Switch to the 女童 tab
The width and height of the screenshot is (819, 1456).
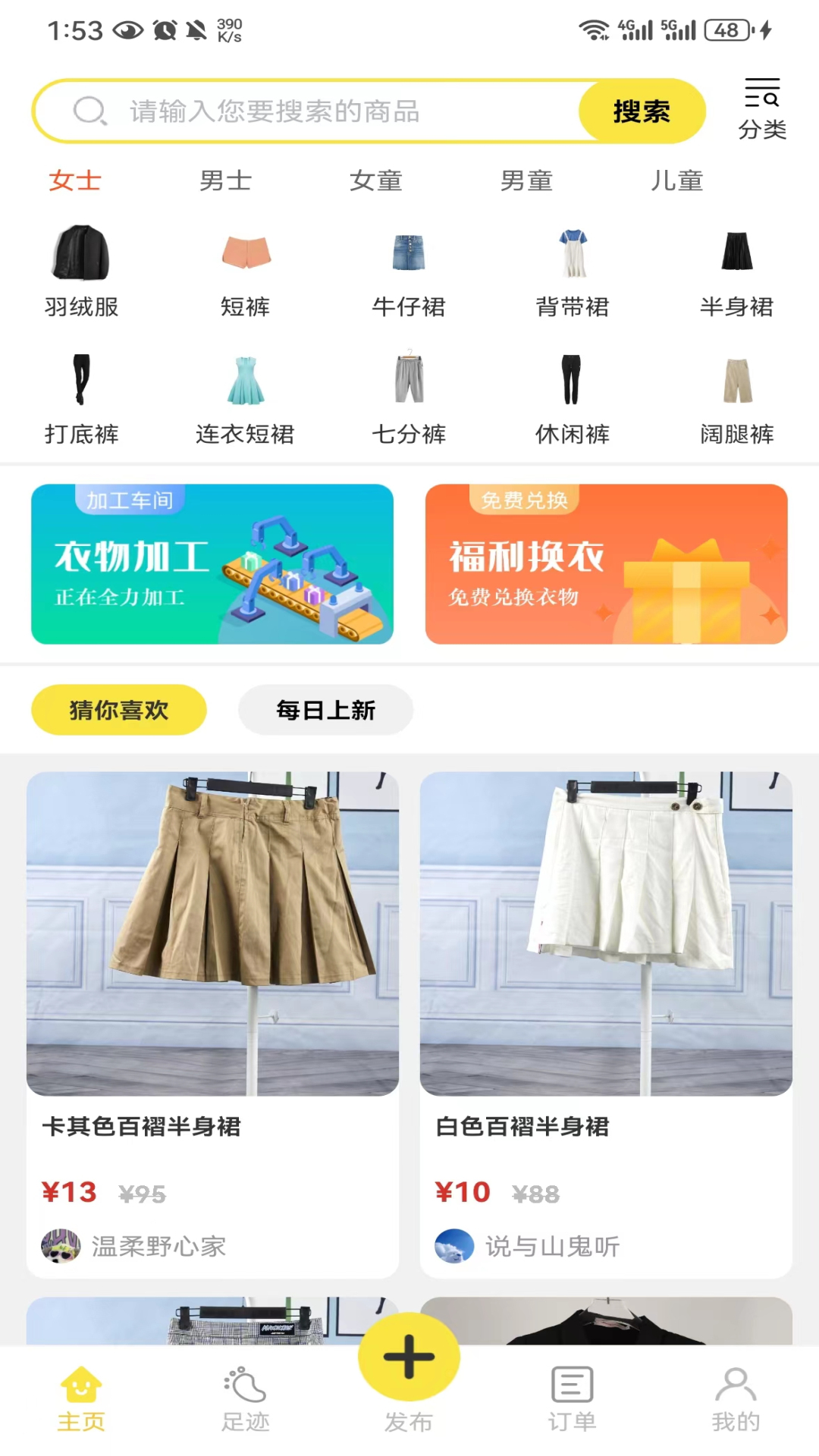pos(375,180)
